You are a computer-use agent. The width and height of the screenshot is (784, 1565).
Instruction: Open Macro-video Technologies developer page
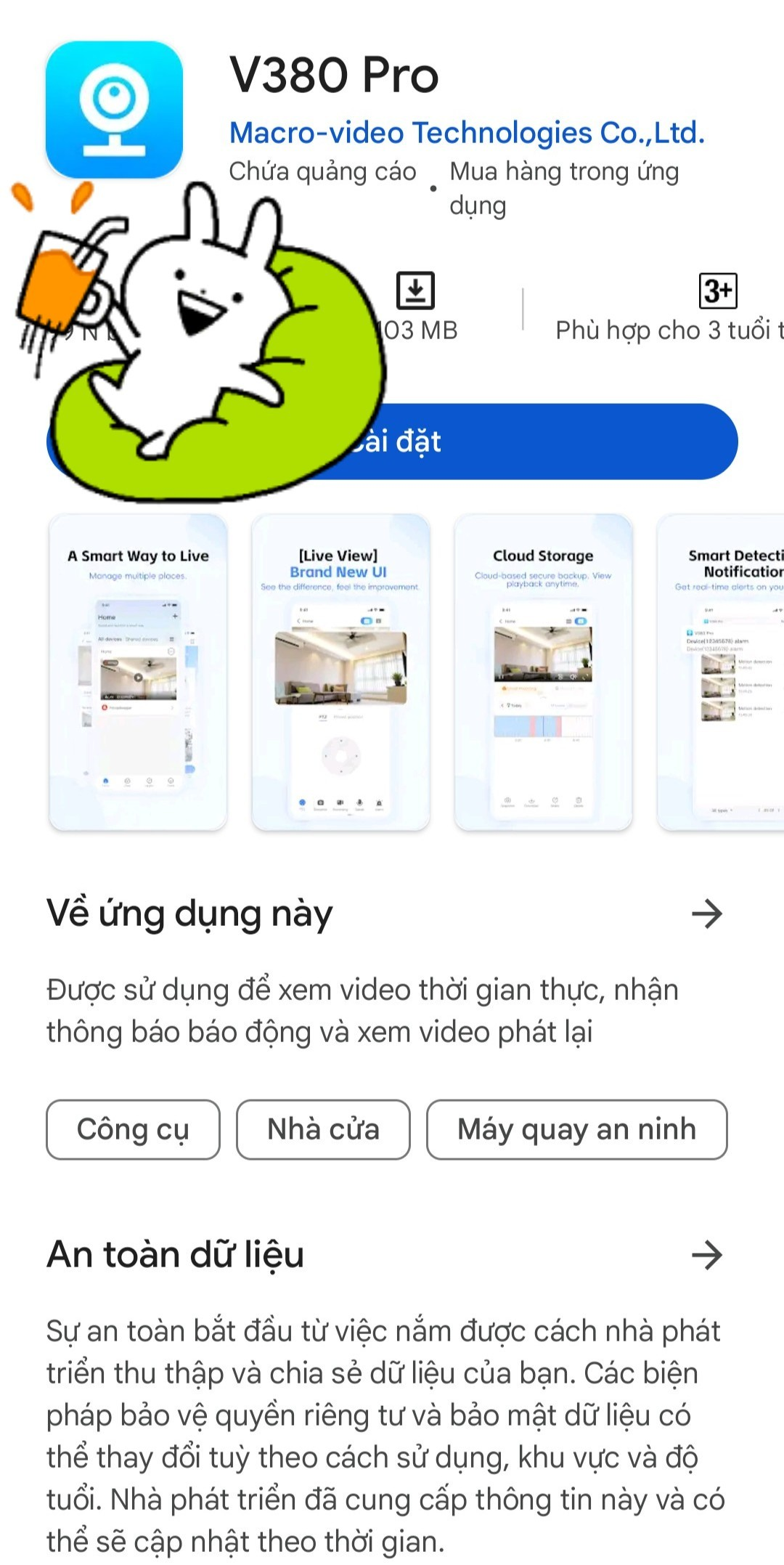(467, 133)
